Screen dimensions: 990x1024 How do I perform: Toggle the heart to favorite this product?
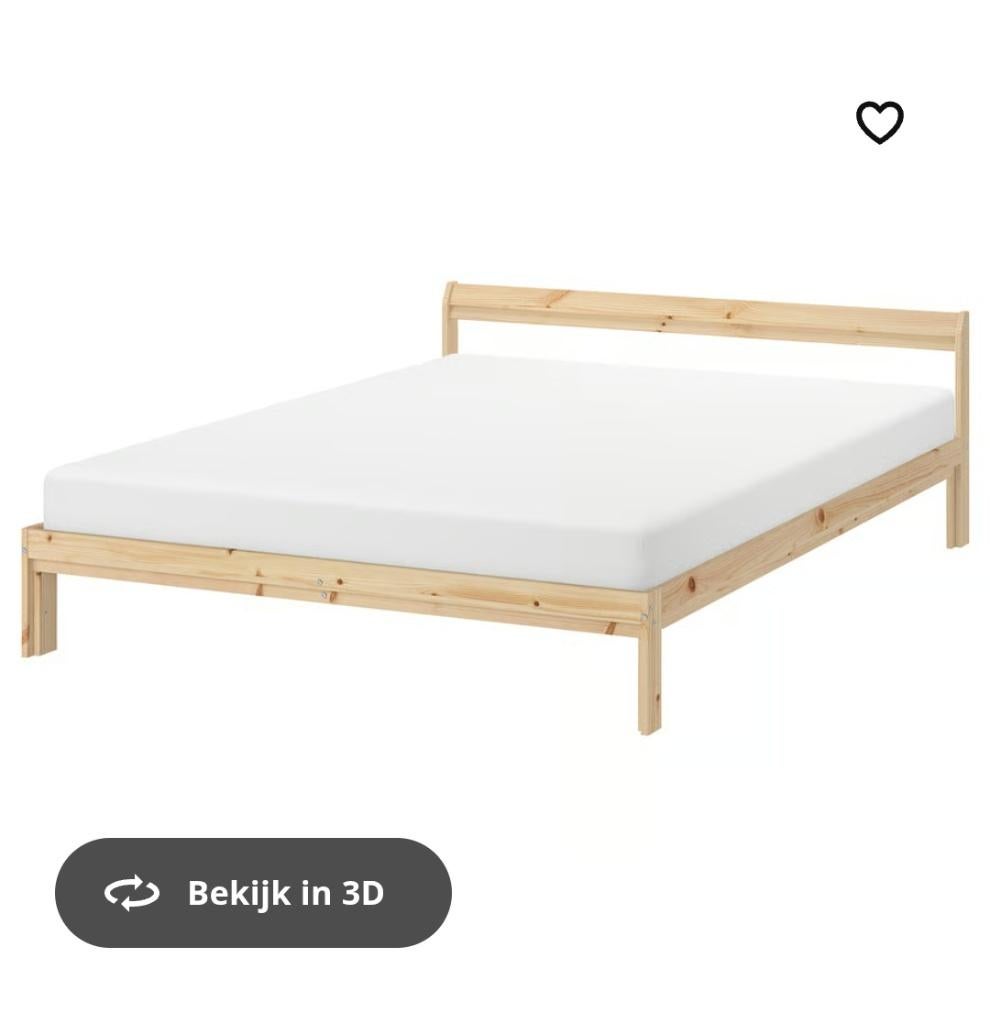(x=878, y=124)
